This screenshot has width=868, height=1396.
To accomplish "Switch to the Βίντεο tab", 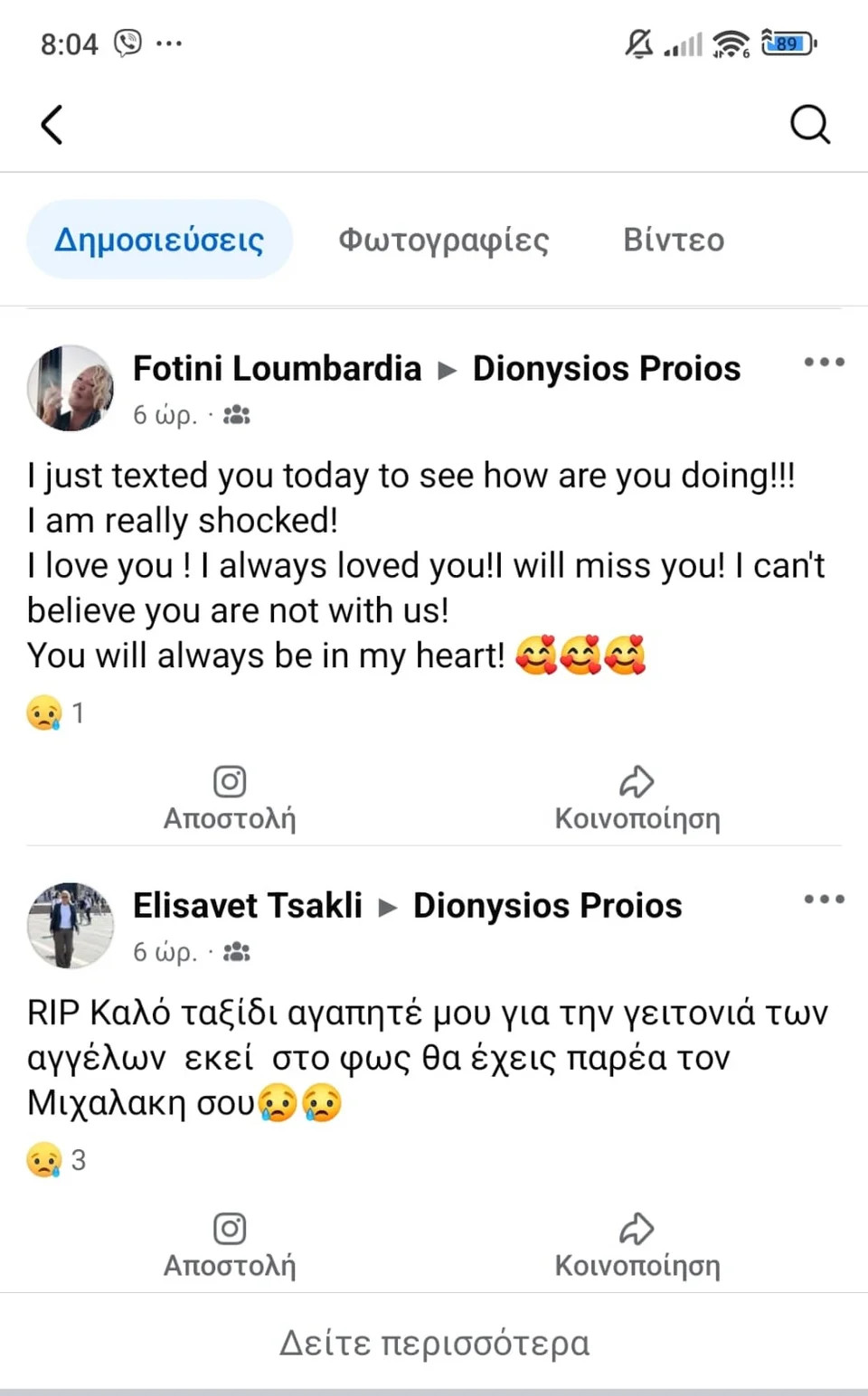I will pos(674,240).
